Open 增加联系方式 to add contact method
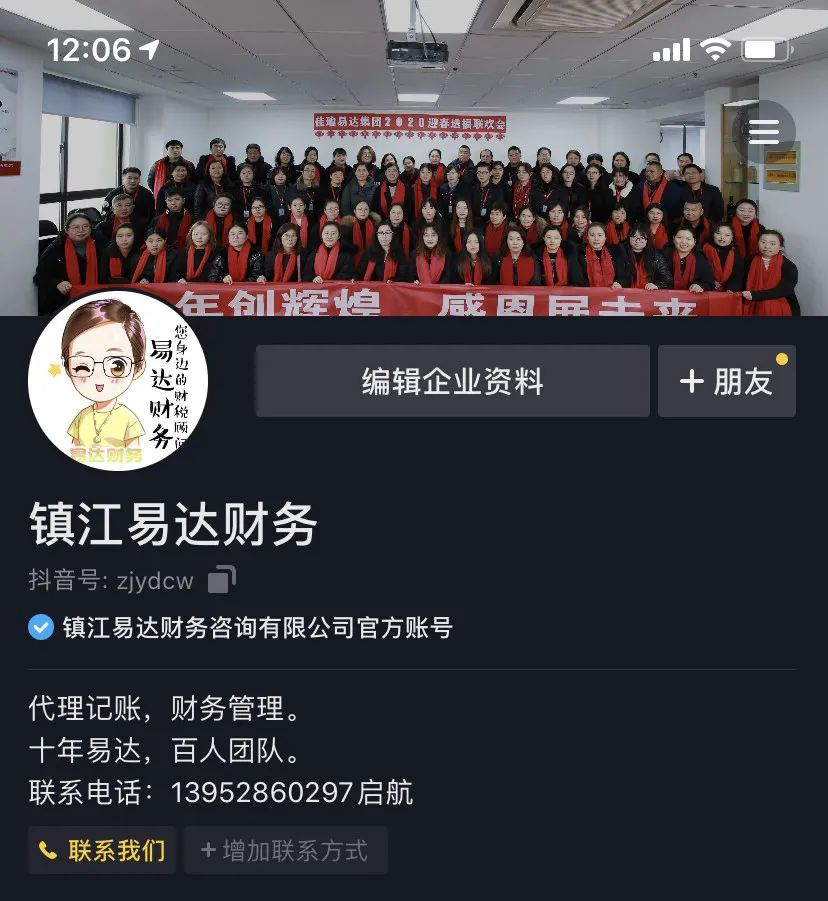This screenshot has width=828, height=901. [286, 850]
